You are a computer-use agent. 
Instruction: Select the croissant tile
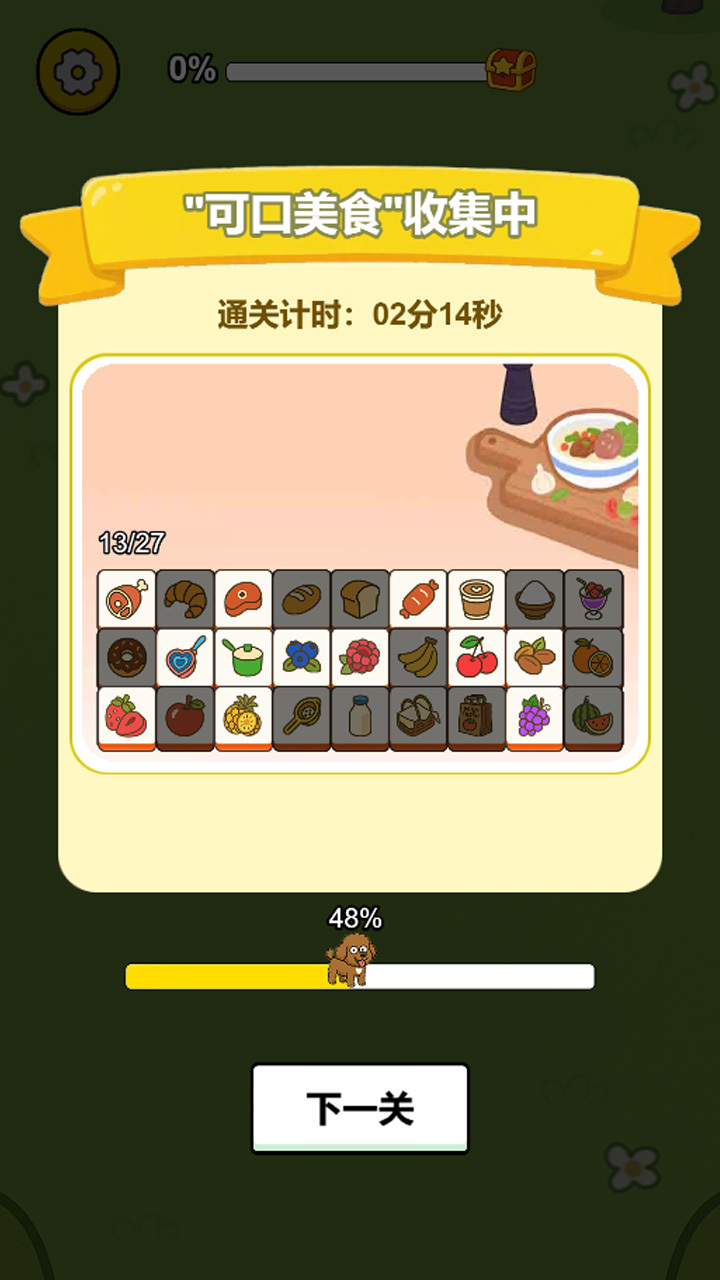tap(185, 598)
